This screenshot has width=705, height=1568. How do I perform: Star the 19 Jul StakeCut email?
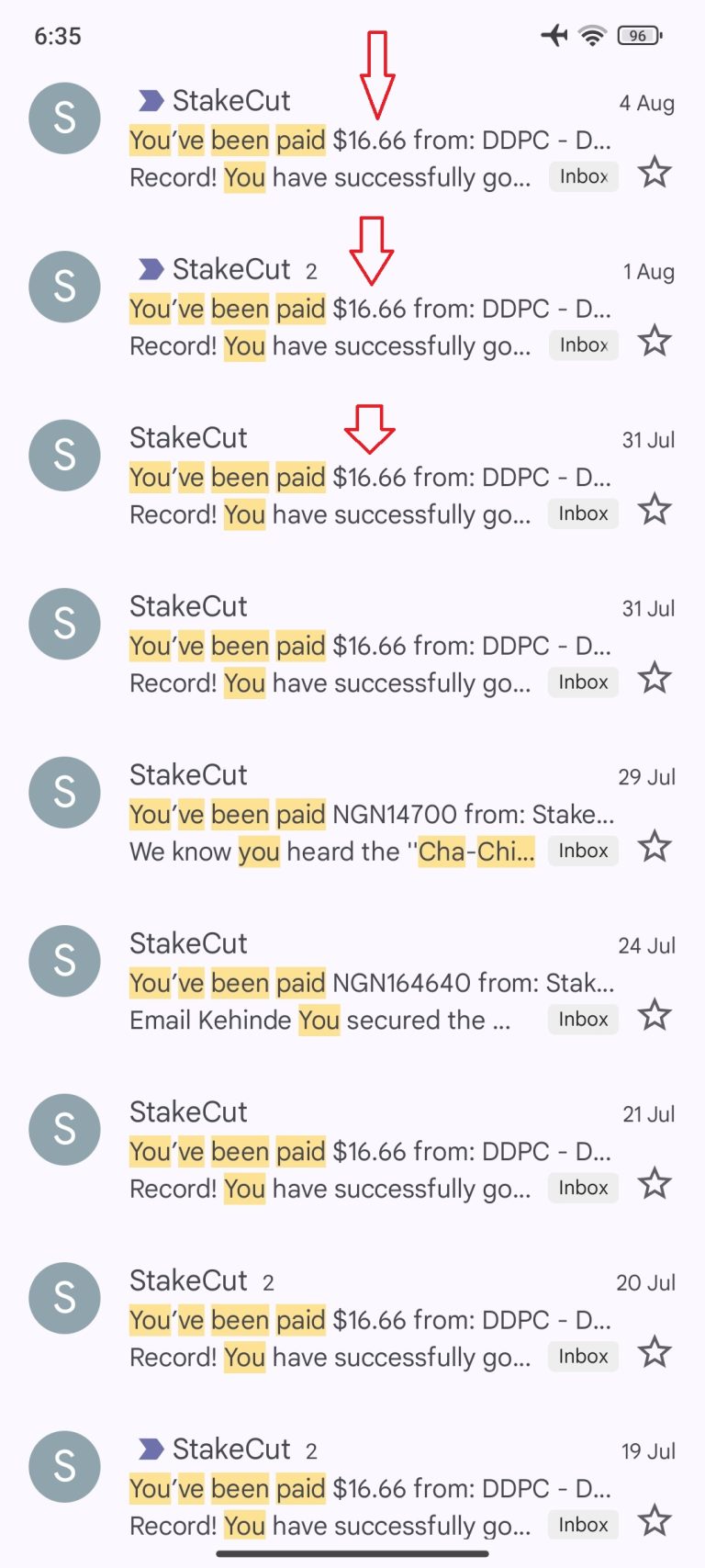point(655,1521)
